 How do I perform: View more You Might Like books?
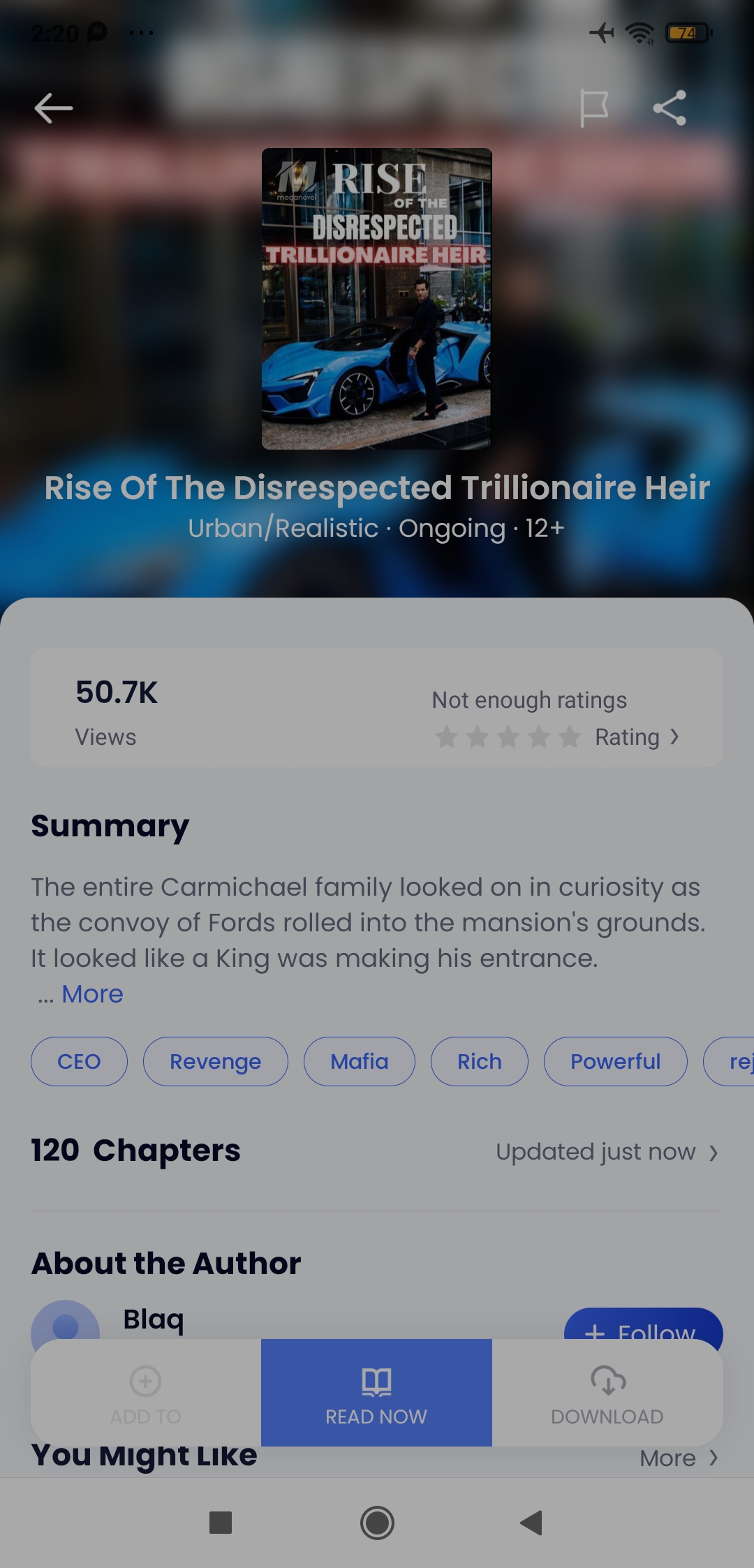(679, 1458)
